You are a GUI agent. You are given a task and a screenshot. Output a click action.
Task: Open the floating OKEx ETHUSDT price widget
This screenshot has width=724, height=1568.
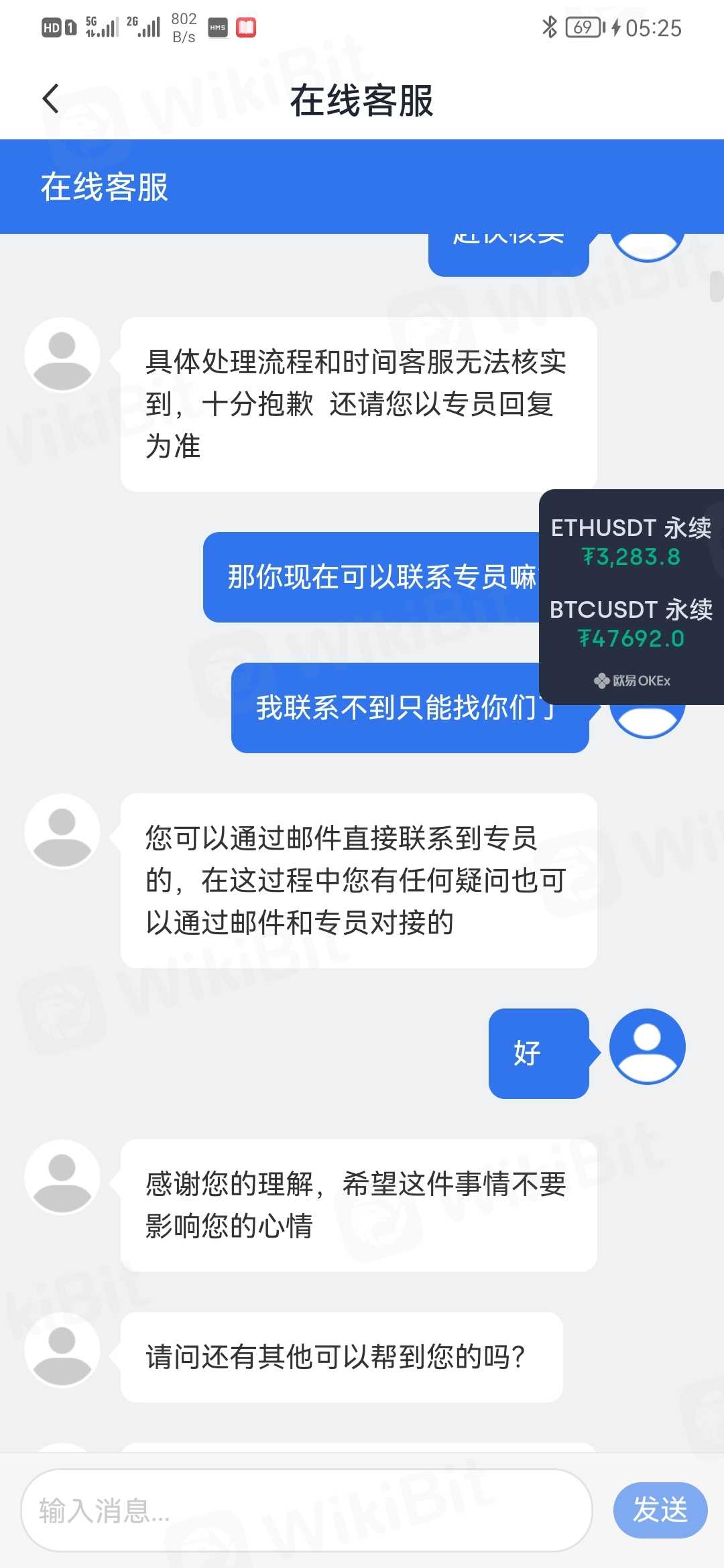point(631,542)
